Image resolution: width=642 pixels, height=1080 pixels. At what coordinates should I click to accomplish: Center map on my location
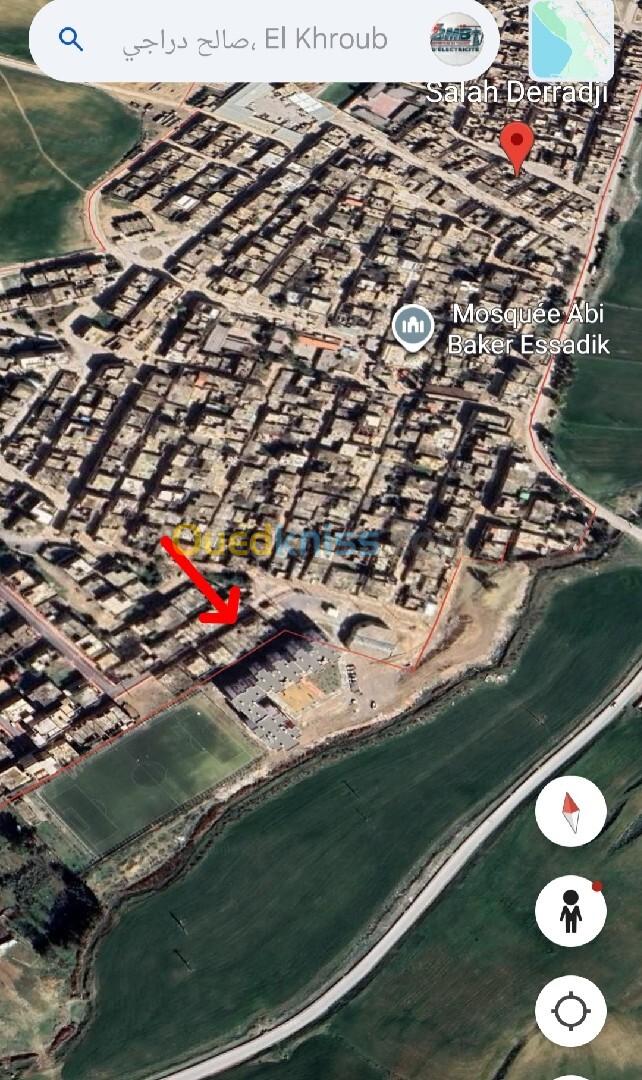(x=571, y=1011)
